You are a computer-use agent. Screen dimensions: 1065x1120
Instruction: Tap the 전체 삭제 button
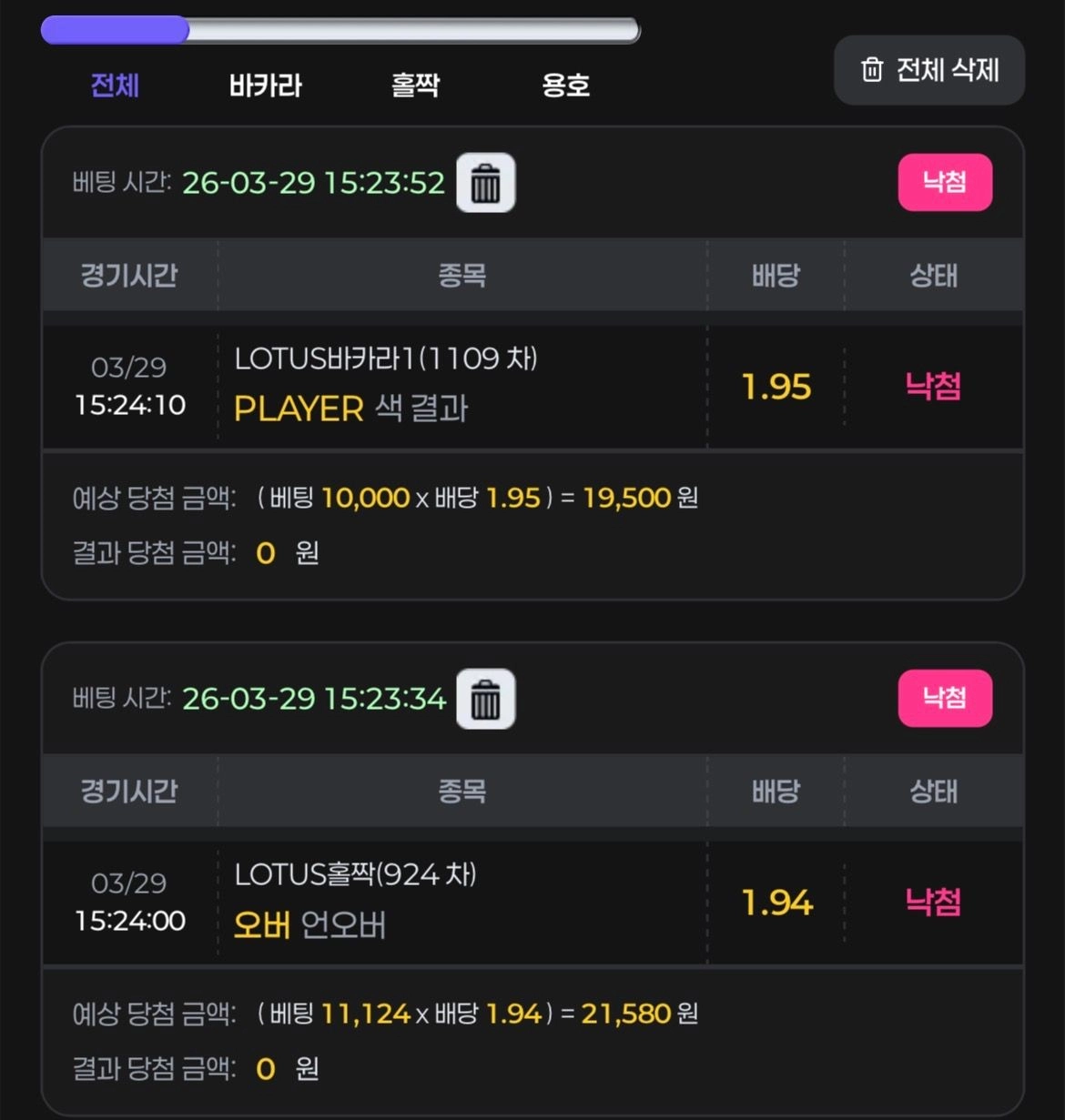point(929,70)
